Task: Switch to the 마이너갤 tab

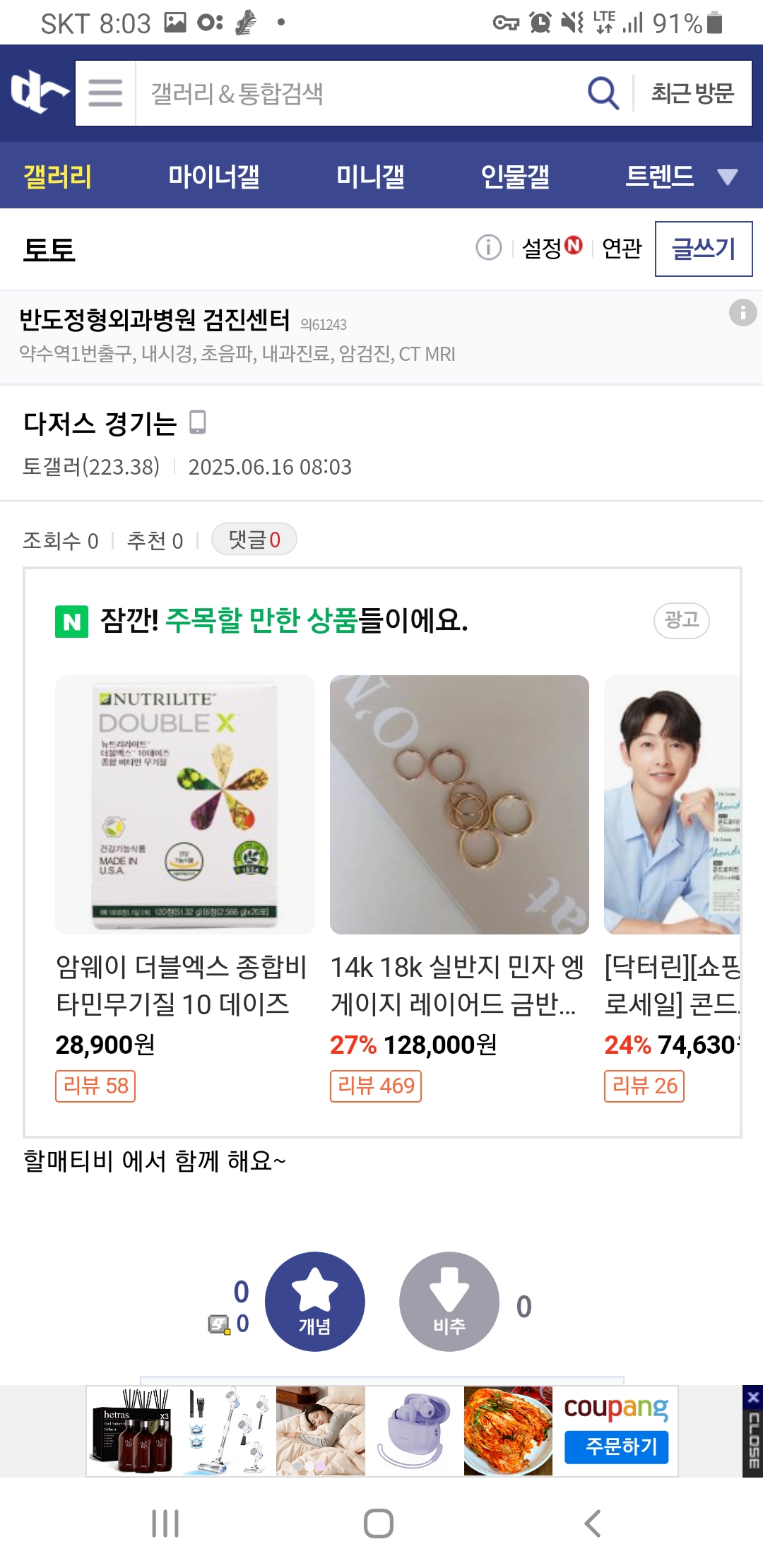Action: pos(213,176)
